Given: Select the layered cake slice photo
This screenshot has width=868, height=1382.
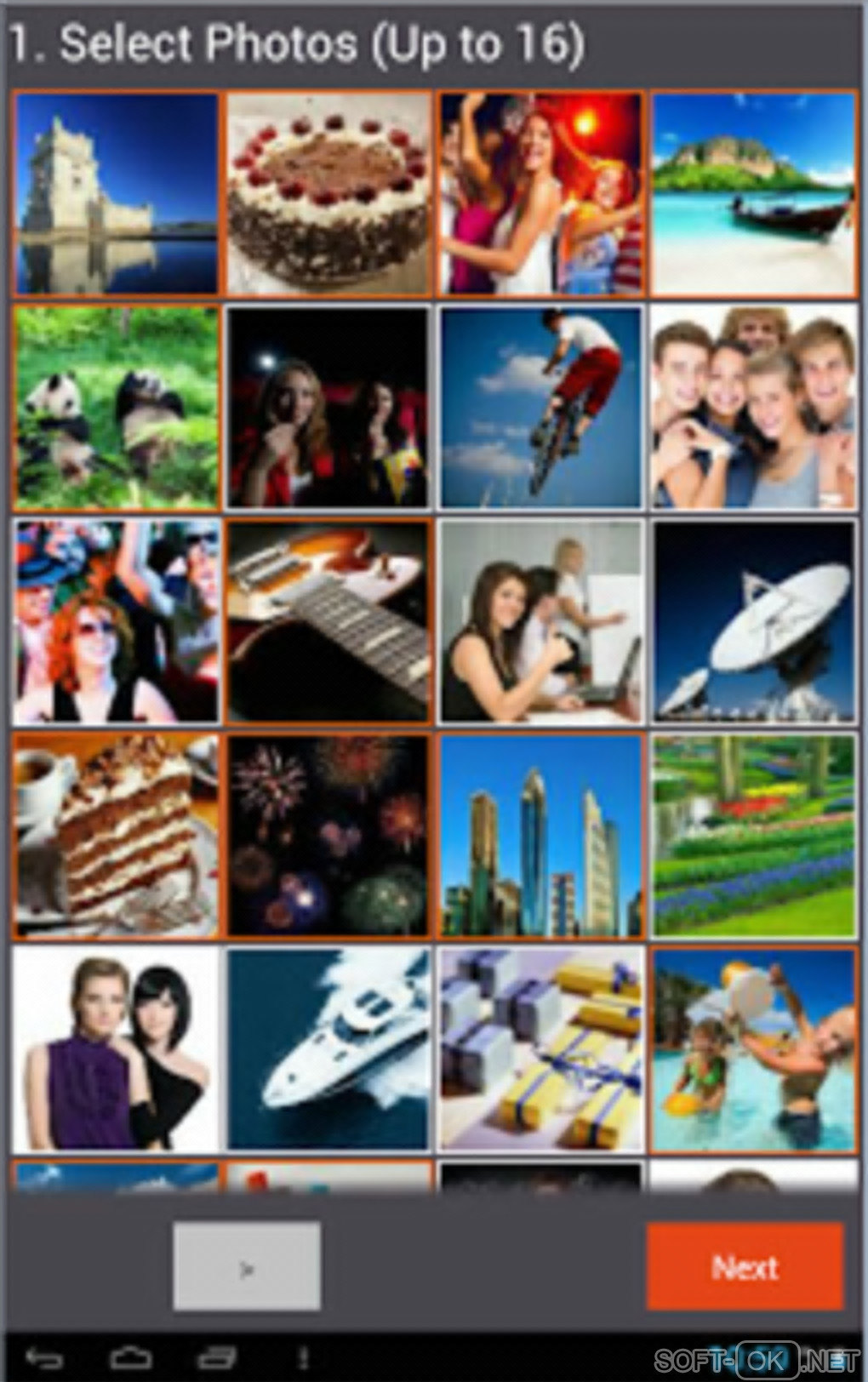Looking at the screenshot, I should (x=117, y=837).
